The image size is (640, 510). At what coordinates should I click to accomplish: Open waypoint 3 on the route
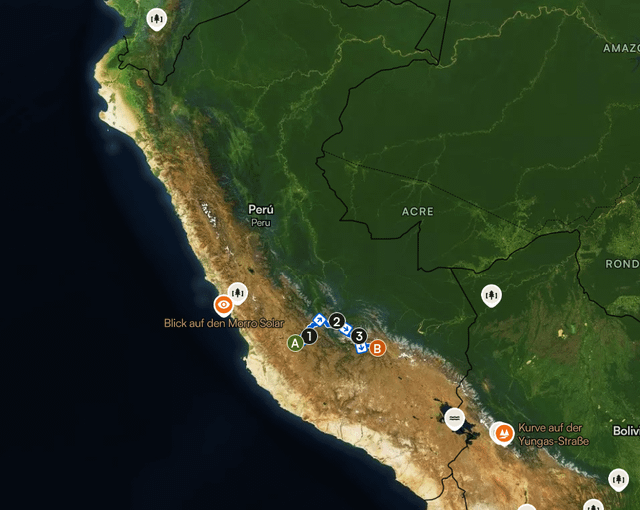(x=359, y=336)
